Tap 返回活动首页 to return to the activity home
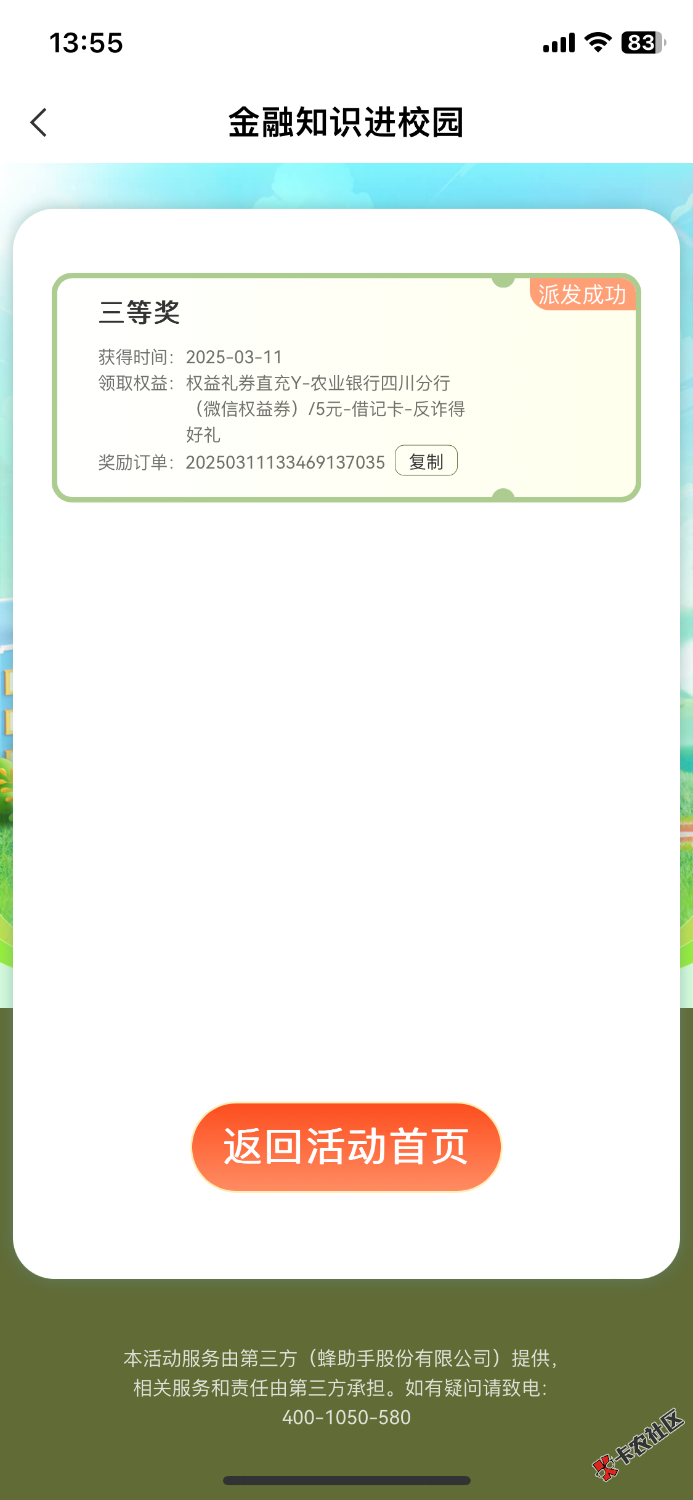This screenshot has width=693, height=1500. 346,1147
